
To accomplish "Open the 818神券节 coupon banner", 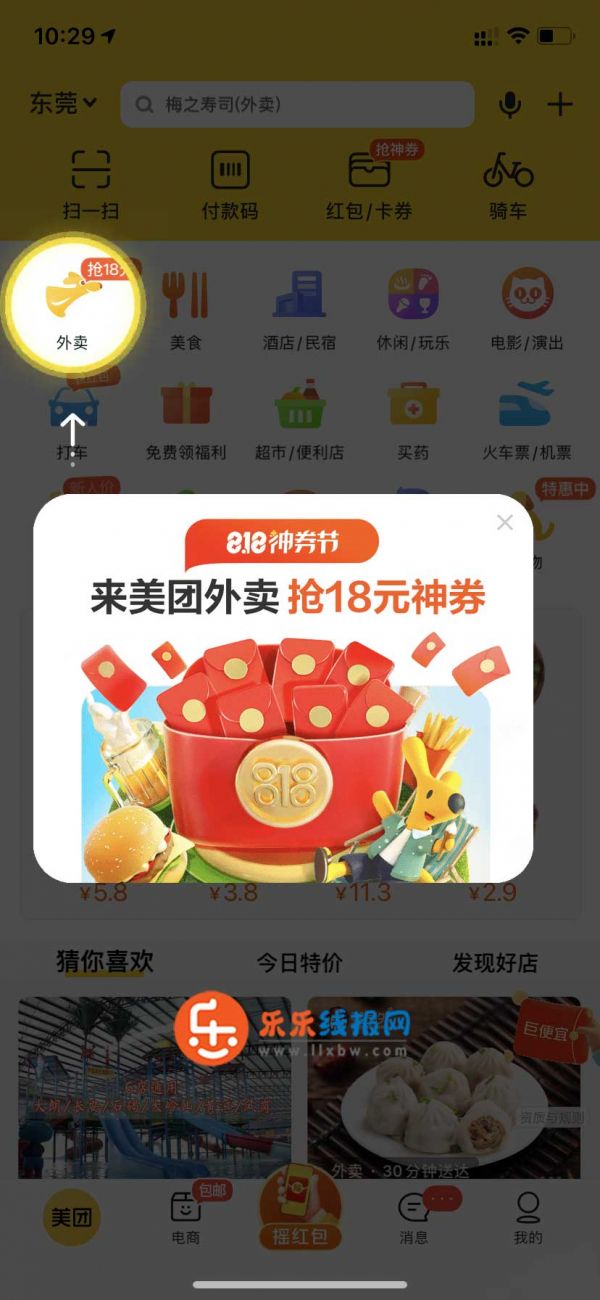I will pos(285,700).
